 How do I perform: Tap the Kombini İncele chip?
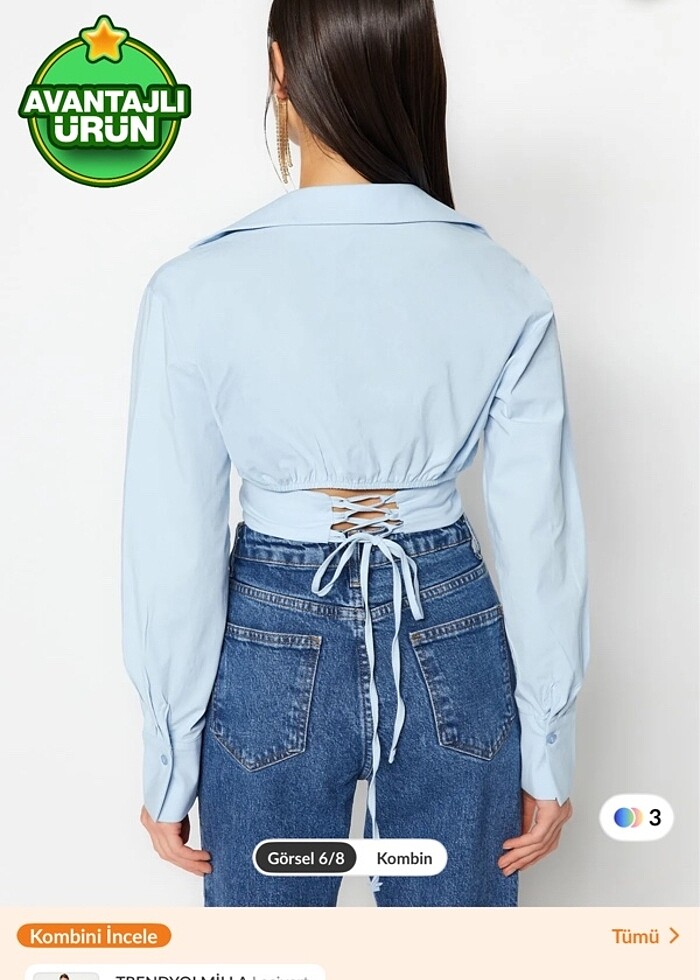coord(94,936)
